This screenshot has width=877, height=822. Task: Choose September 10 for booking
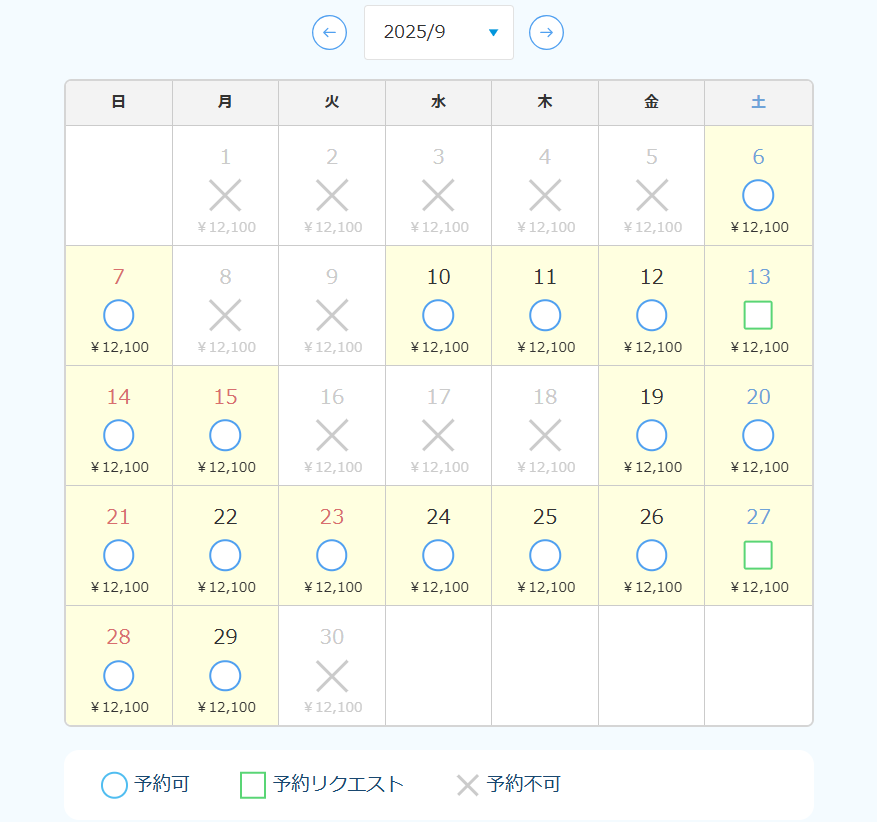[438, 315]
